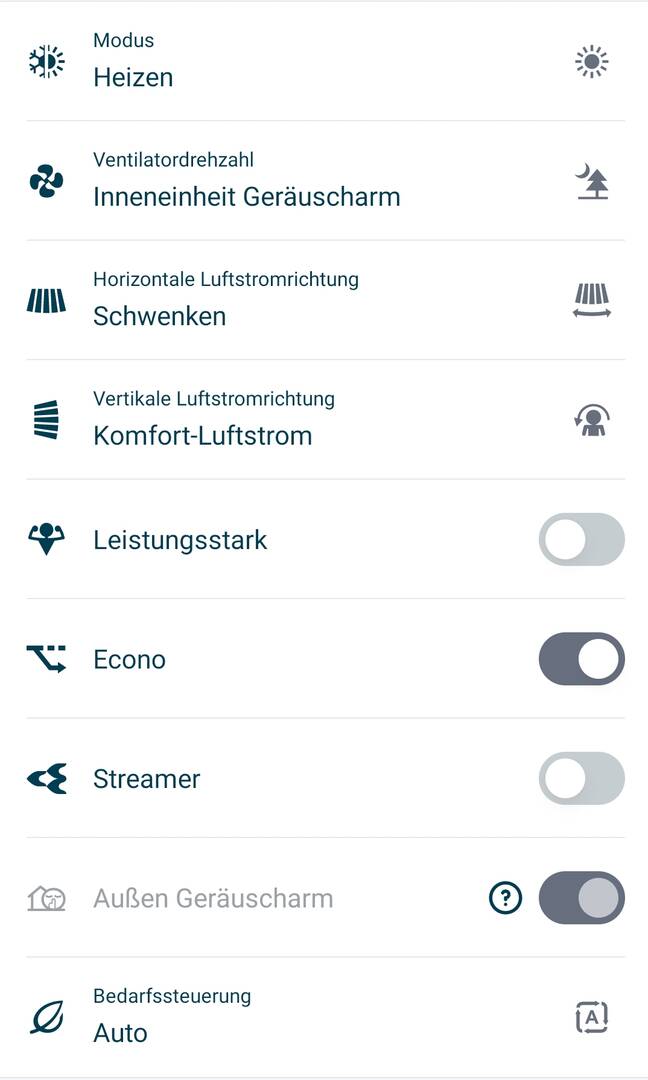Enable the Leistungsstark switch
Screen dimensions: 648x1080
click(x=582, y=539)
